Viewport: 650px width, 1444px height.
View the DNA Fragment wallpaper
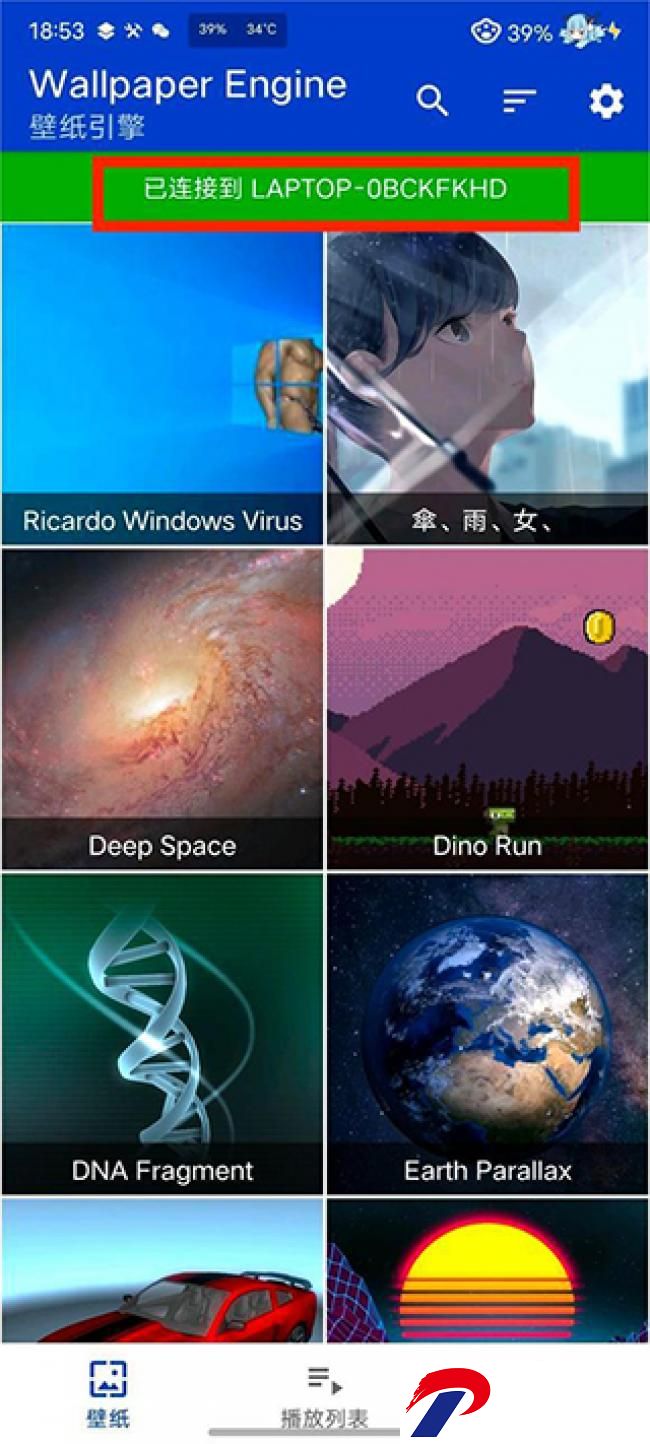(162, 1033)
